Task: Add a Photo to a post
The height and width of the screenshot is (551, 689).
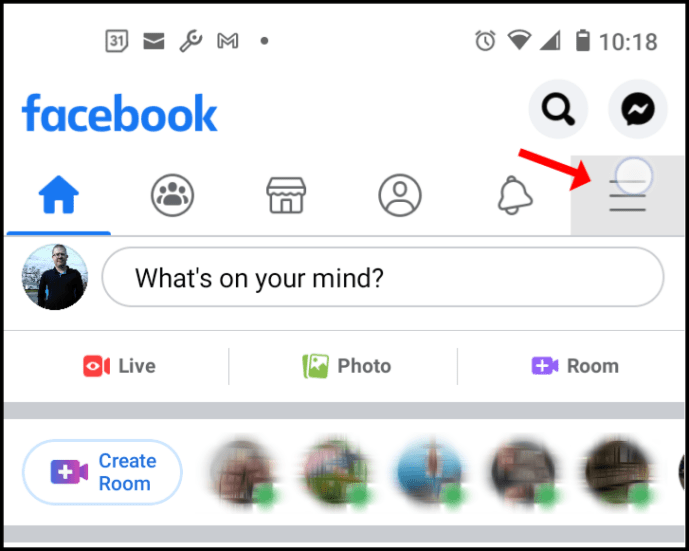Action: click(346, 366)
